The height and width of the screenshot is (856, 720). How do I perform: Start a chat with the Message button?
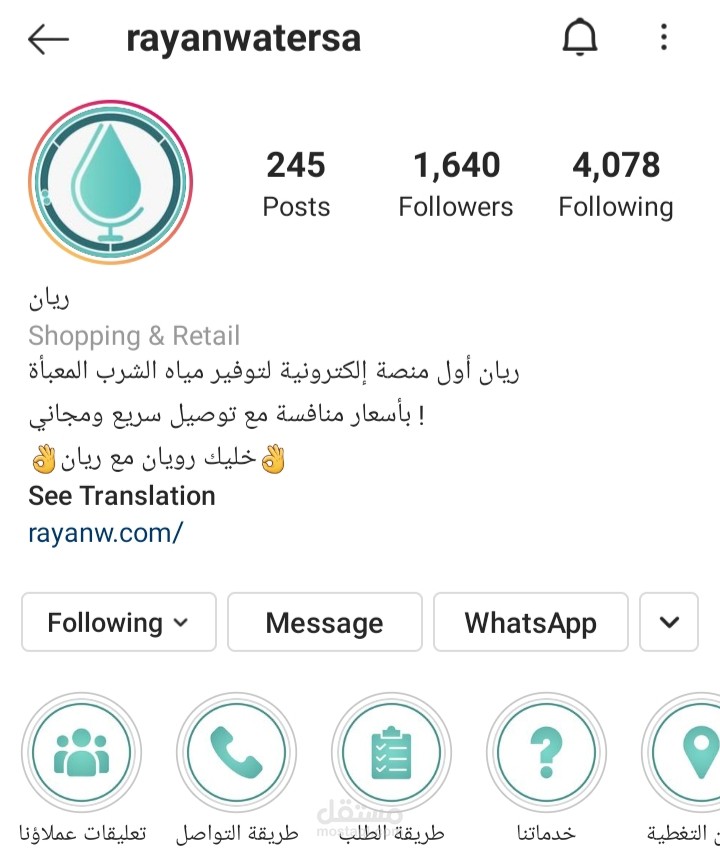pyautogui.click(x=324, y=622)
